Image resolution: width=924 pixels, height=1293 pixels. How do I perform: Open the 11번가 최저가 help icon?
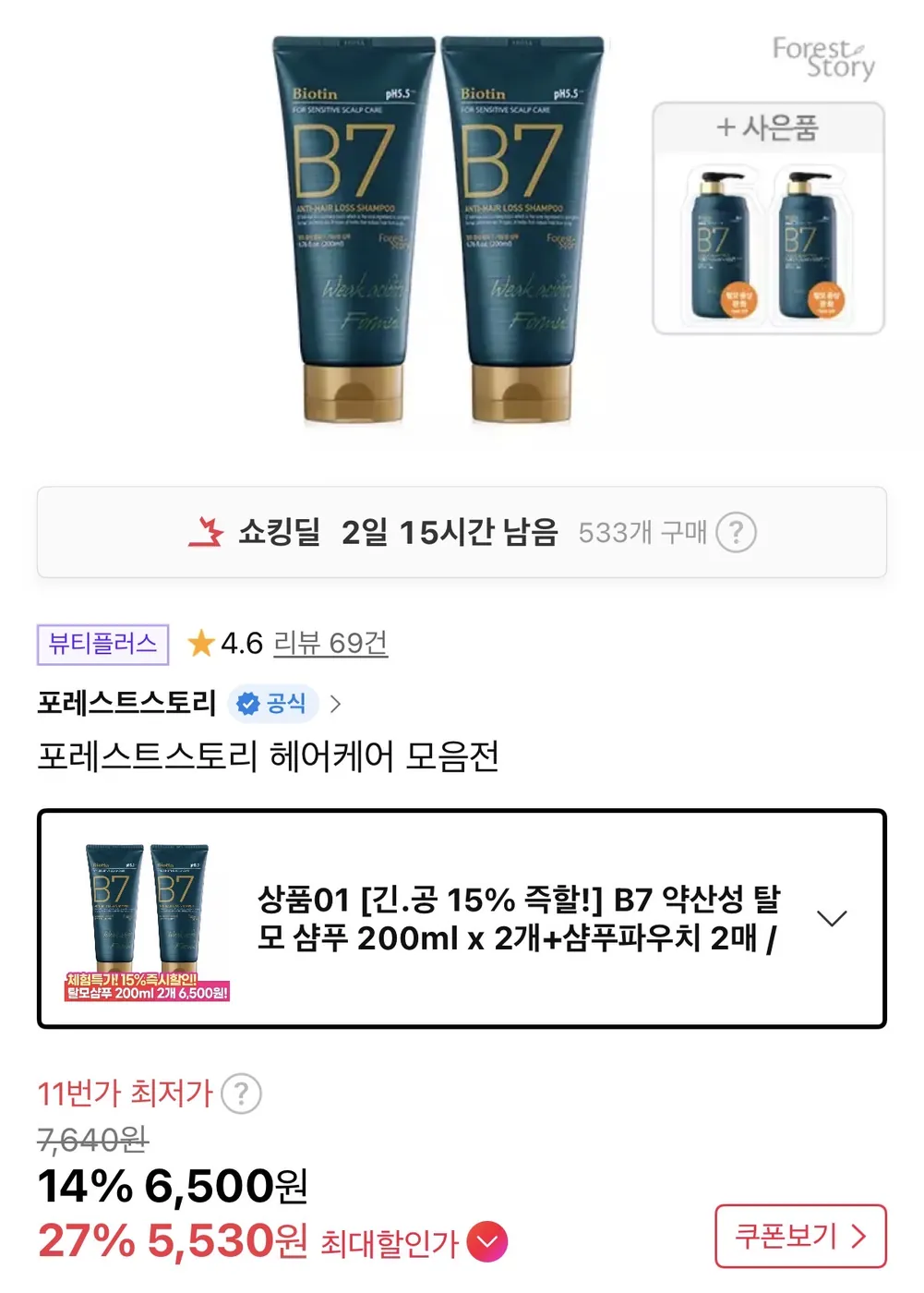pos(242,1093)
